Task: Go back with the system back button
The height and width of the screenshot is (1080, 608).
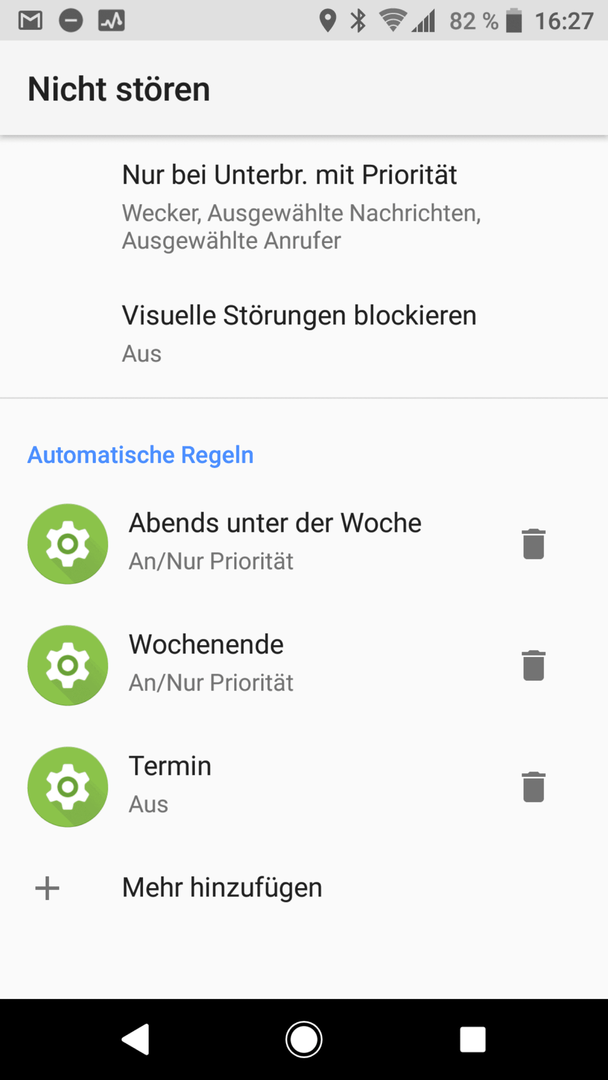Action: [135, 1039]
